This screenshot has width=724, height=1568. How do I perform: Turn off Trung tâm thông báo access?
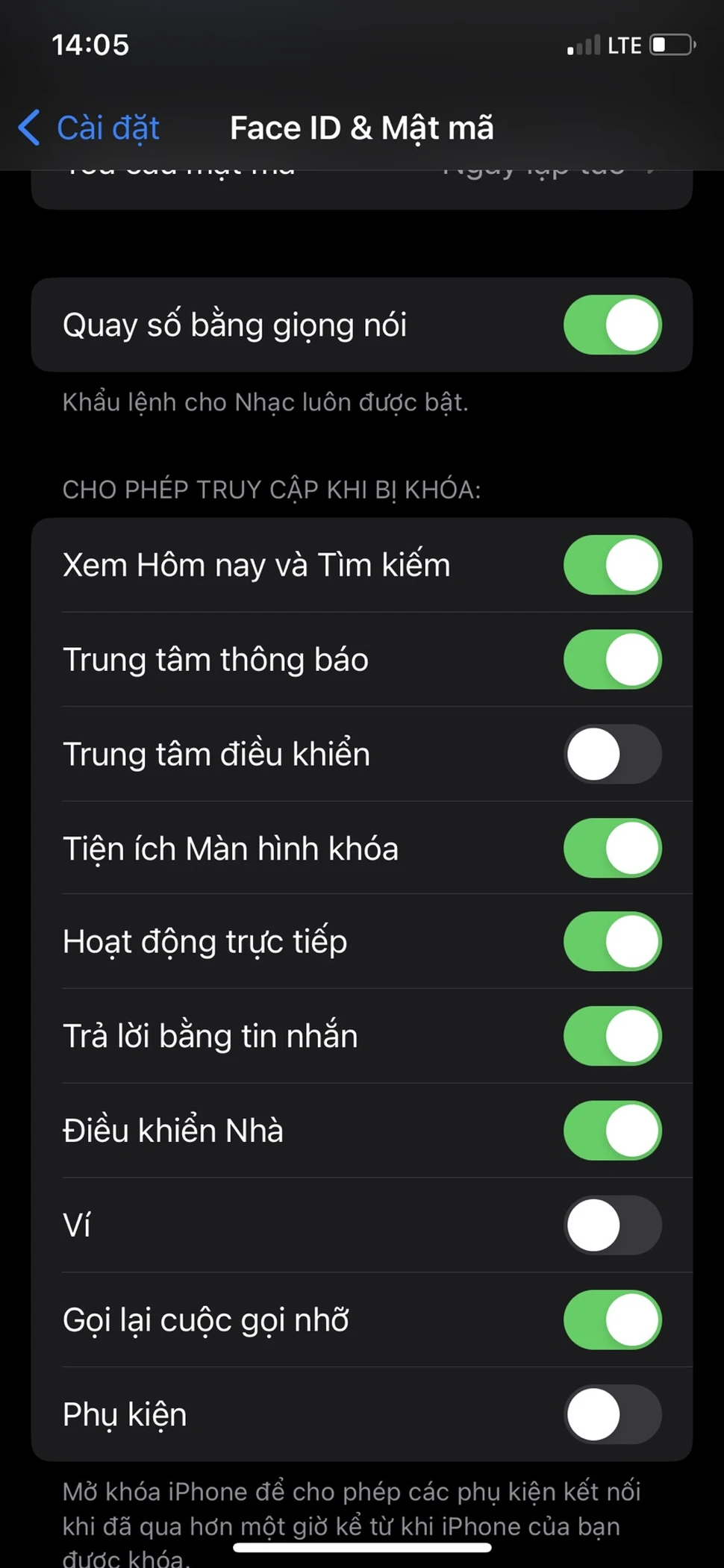[x=612, y=660]
